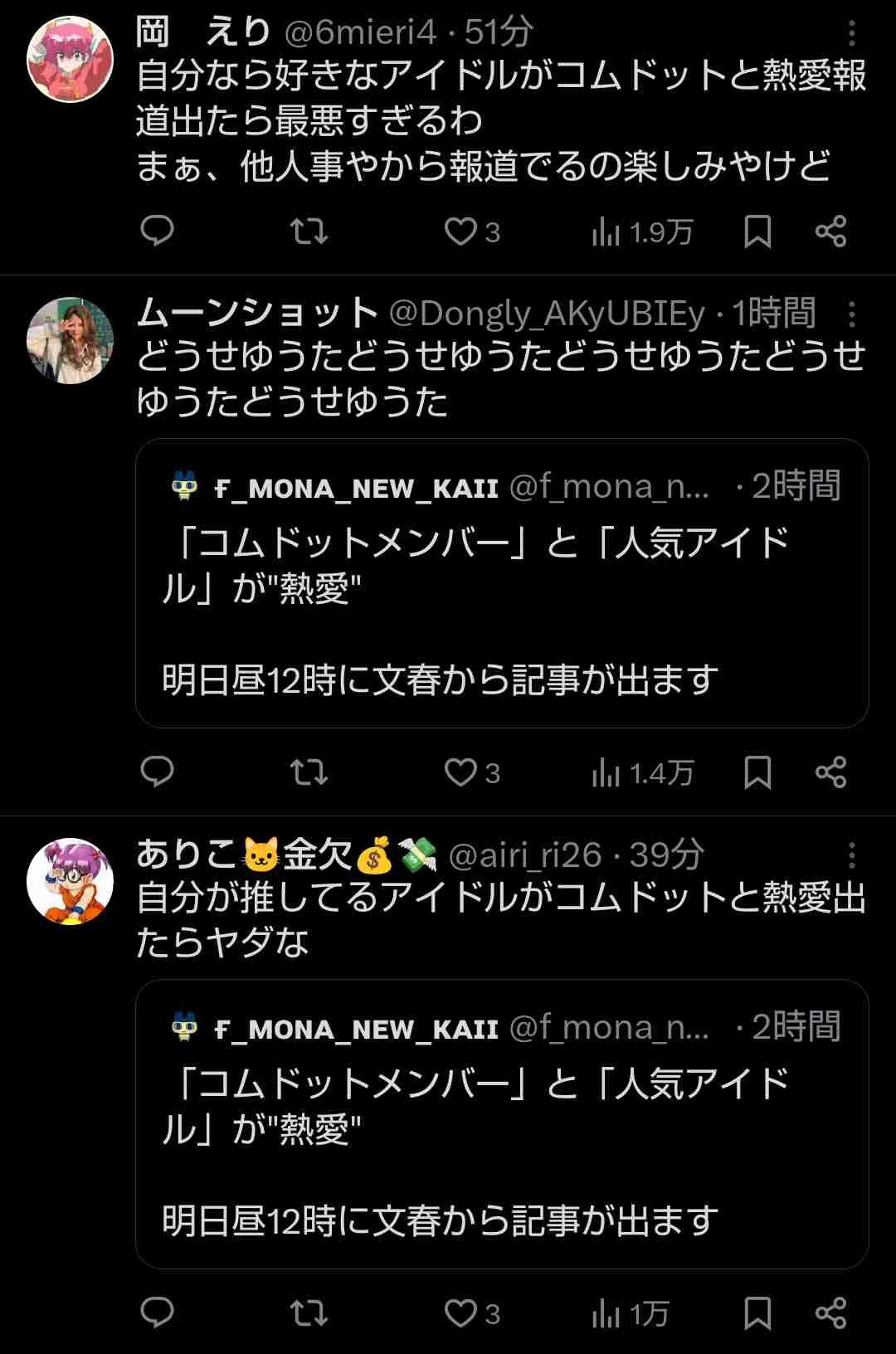The image size is (896, 1354).
Task: Like ありこ's post
Action: [460, 1313]
